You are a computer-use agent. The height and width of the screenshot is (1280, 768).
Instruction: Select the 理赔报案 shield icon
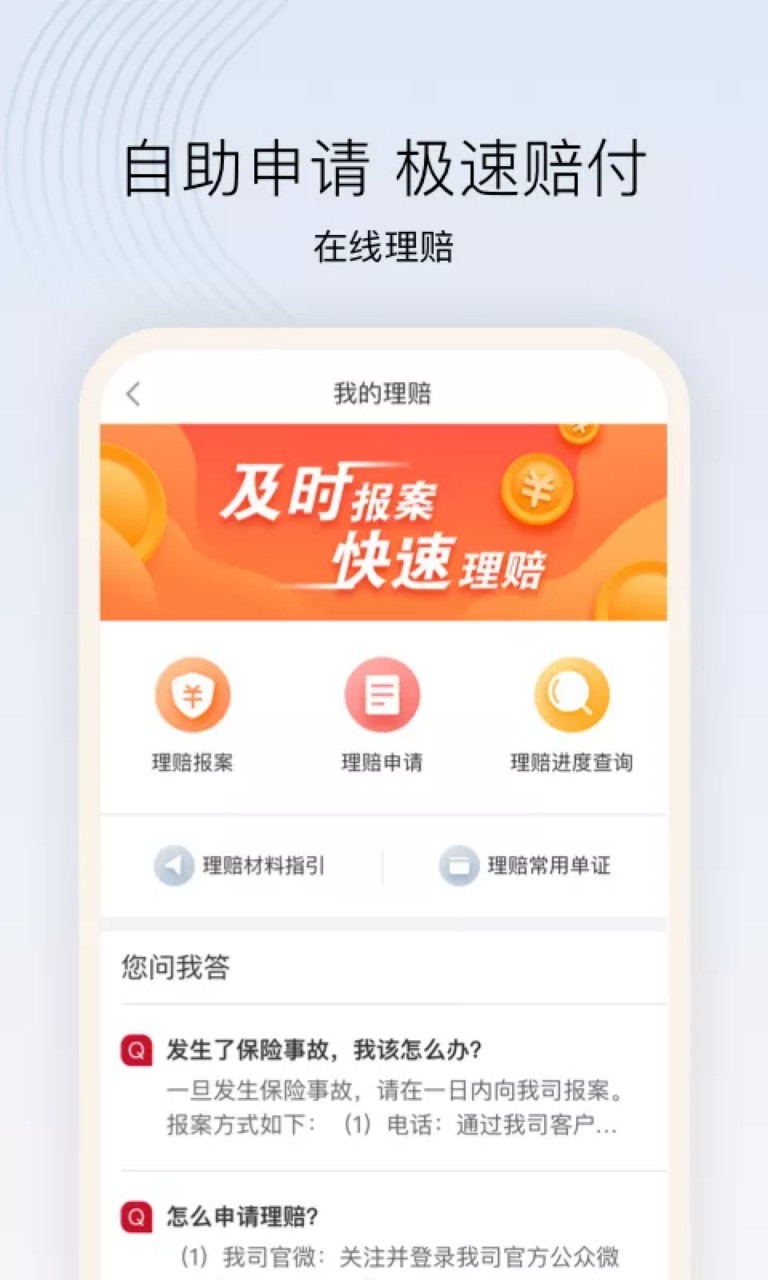(193, 692)
